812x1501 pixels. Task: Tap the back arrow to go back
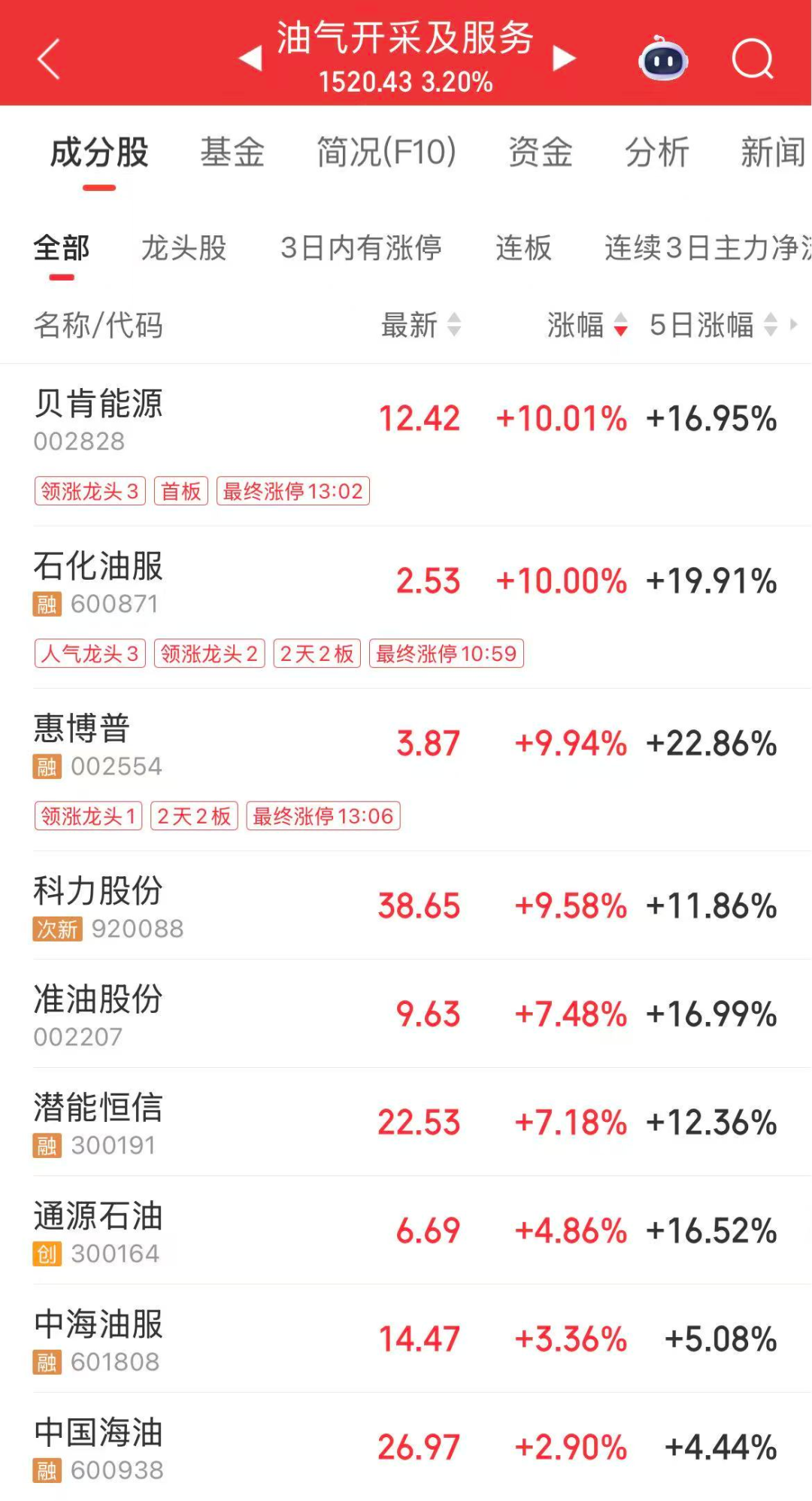click(x=47, y=60)
